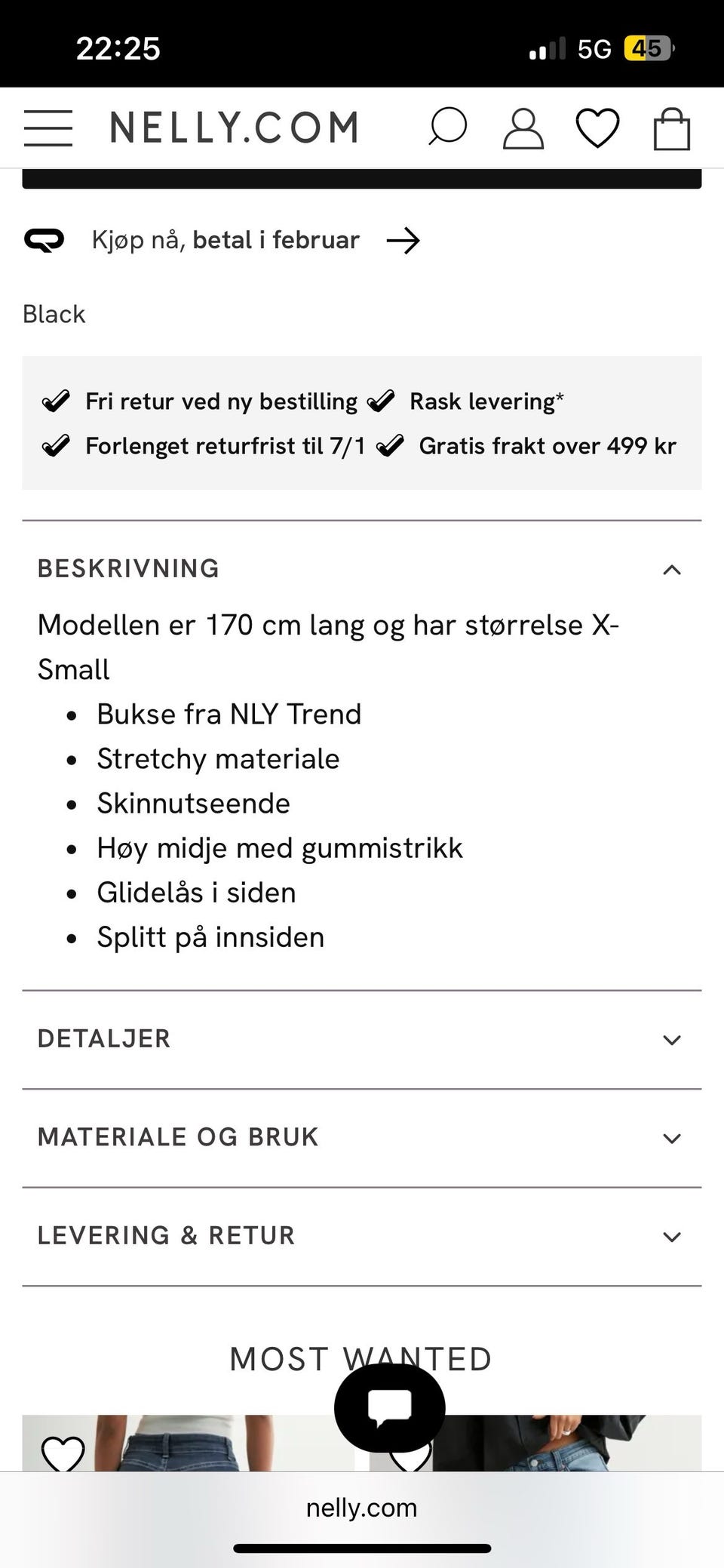Click the nelly.com address bar link

(361, 1508)
